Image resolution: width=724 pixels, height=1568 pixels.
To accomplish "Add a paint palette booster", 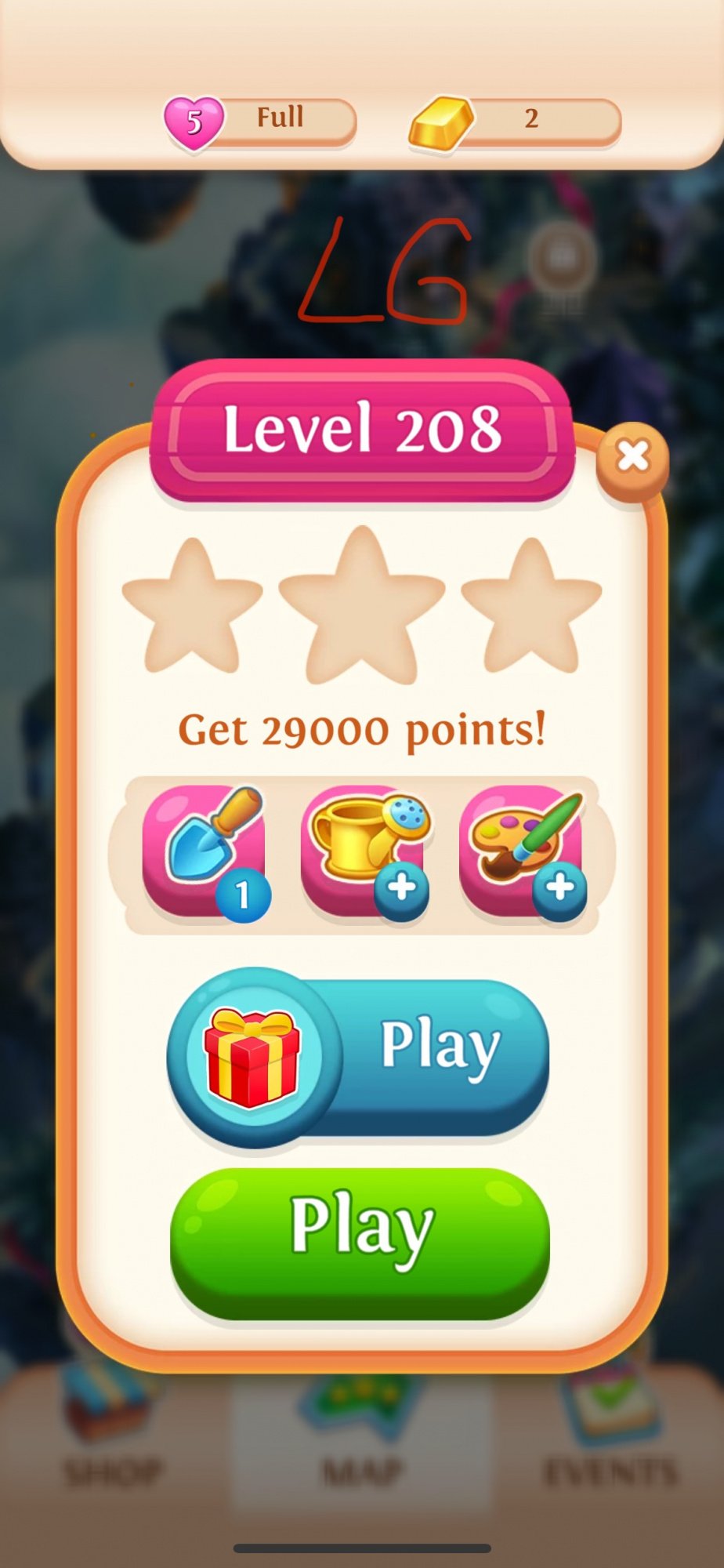I will [x=559, y=888].
